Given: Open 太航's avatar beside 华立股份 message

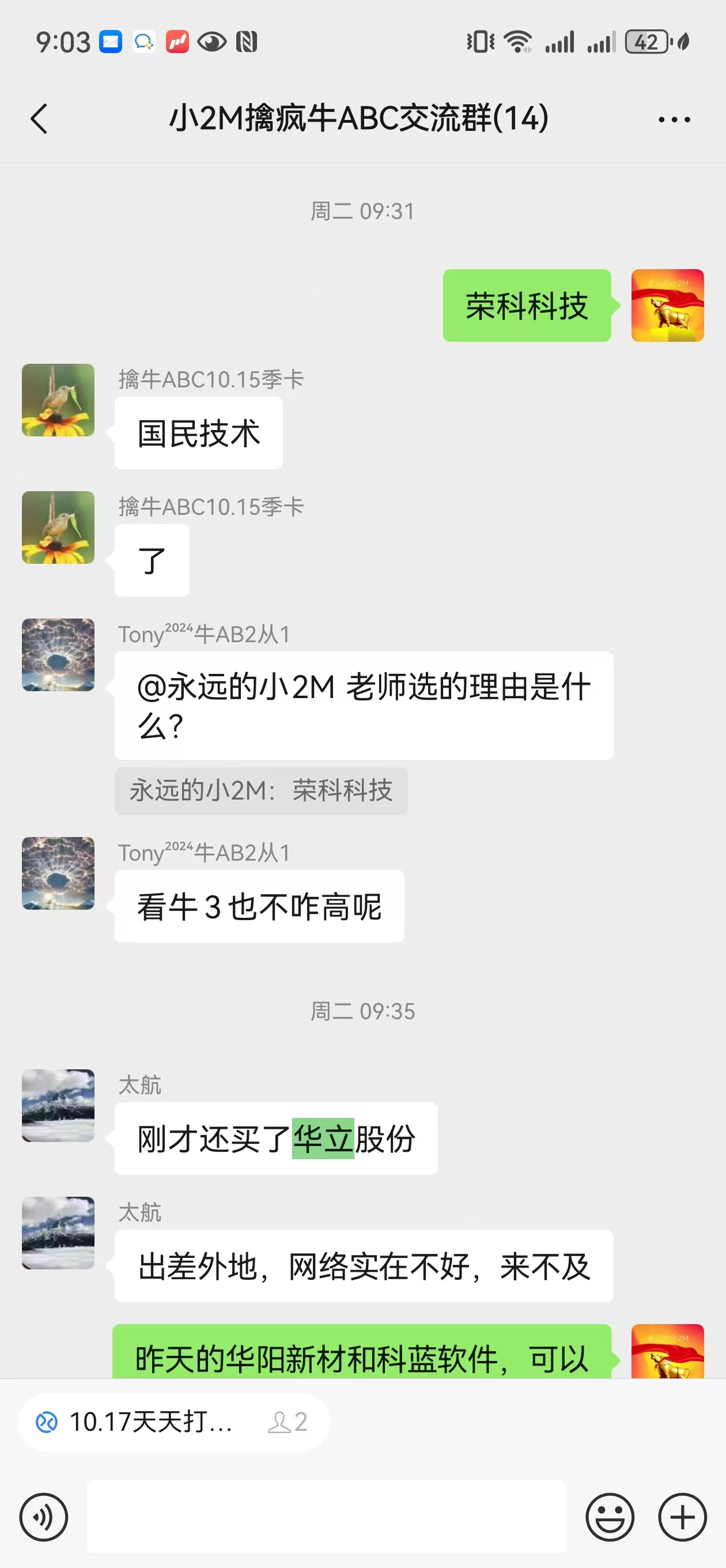Looking at the screenshot, I should point(58,1106).
